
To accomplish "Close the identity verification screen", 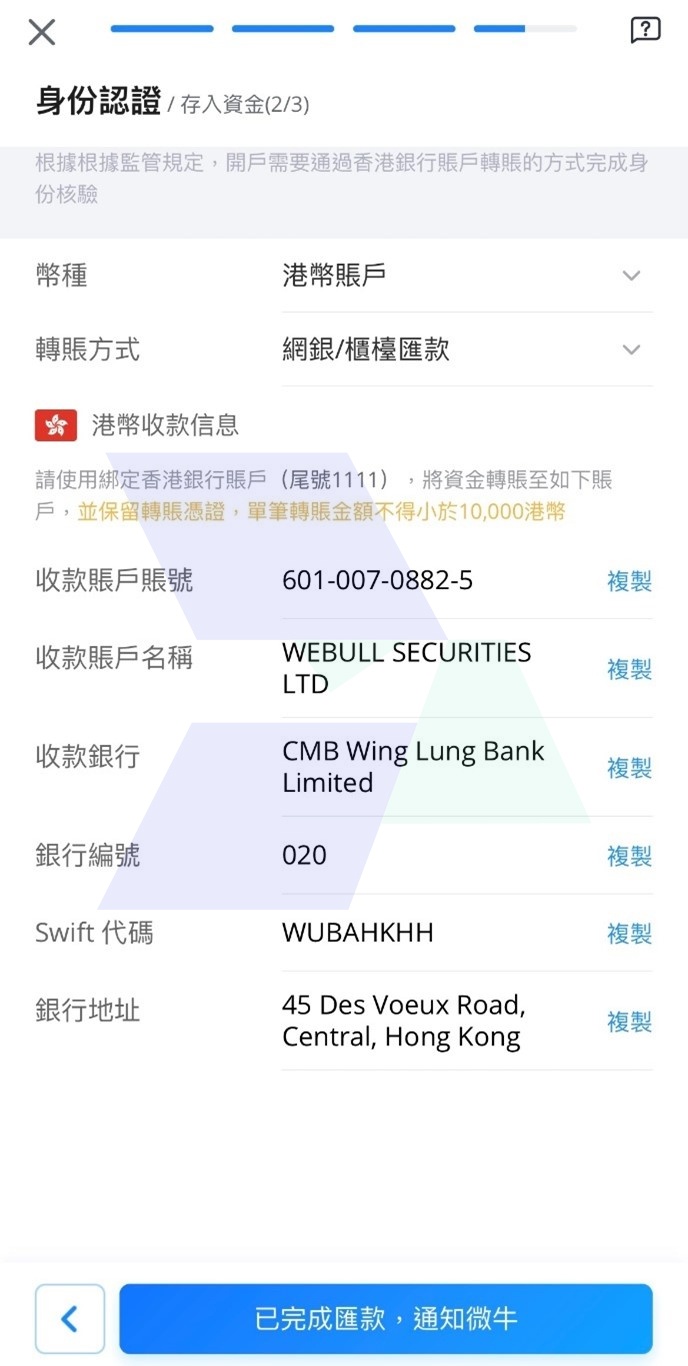I will pyautogui.click(x=42, y=32).
